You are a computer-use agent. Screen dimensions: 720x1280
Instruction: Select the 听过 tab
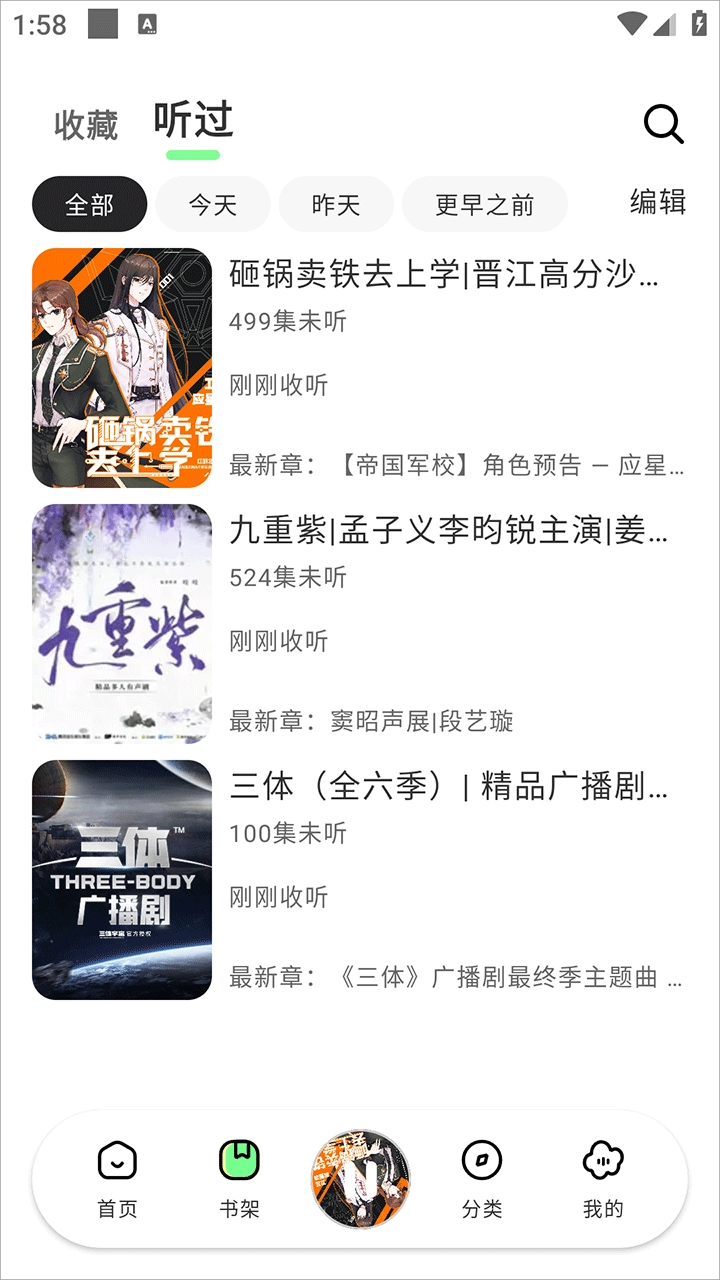pos(193,122)
